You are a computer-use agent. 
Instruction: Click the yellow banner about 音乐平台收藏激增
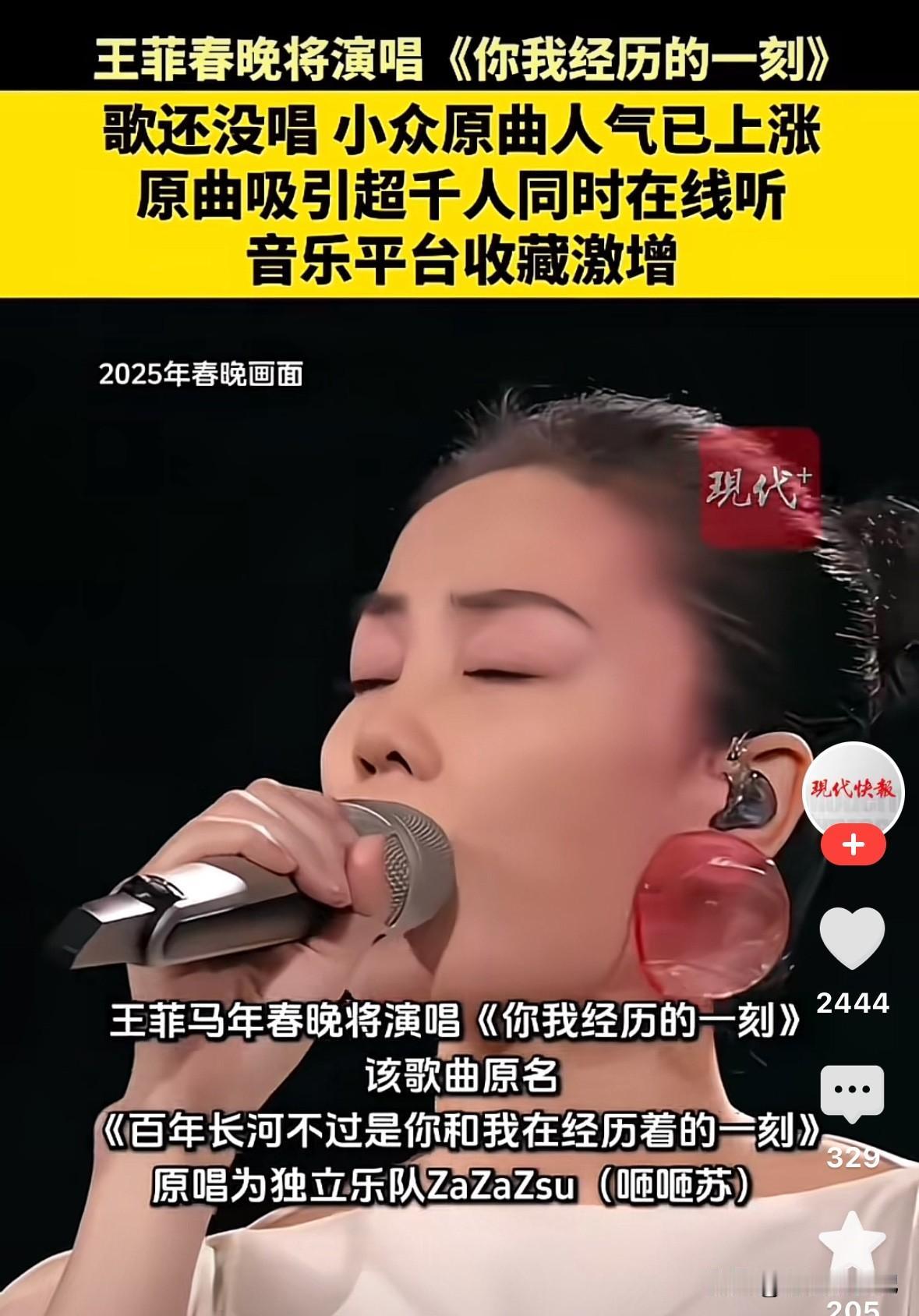pyautogui.click(x=460, y=257)
